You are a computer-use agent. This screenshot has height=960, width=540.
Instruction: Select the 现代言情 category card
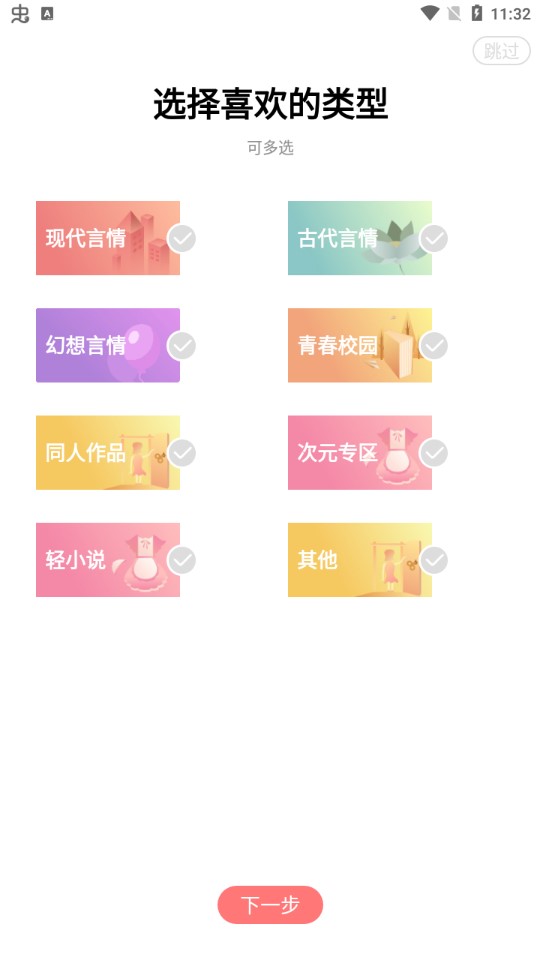tap(108, 238)
